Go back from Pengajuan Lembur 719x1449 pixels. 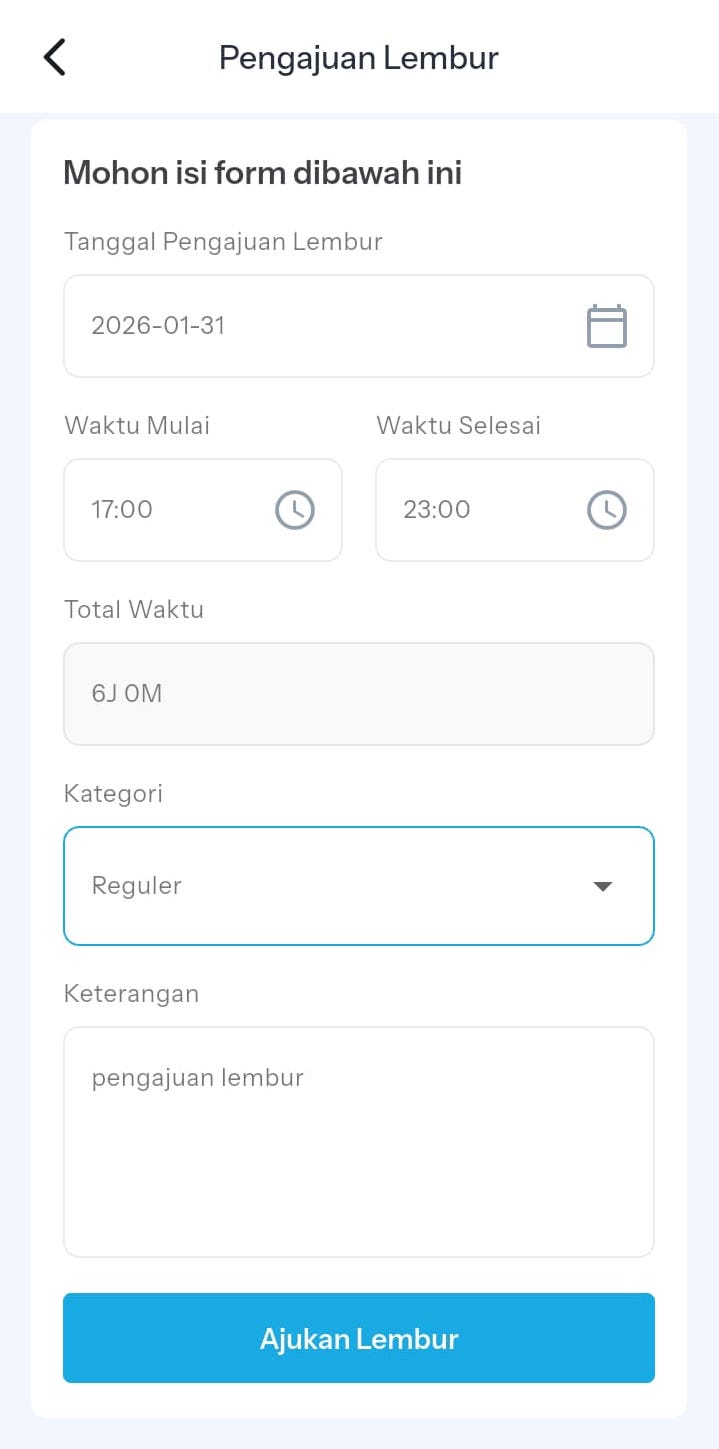click(55, 57)
